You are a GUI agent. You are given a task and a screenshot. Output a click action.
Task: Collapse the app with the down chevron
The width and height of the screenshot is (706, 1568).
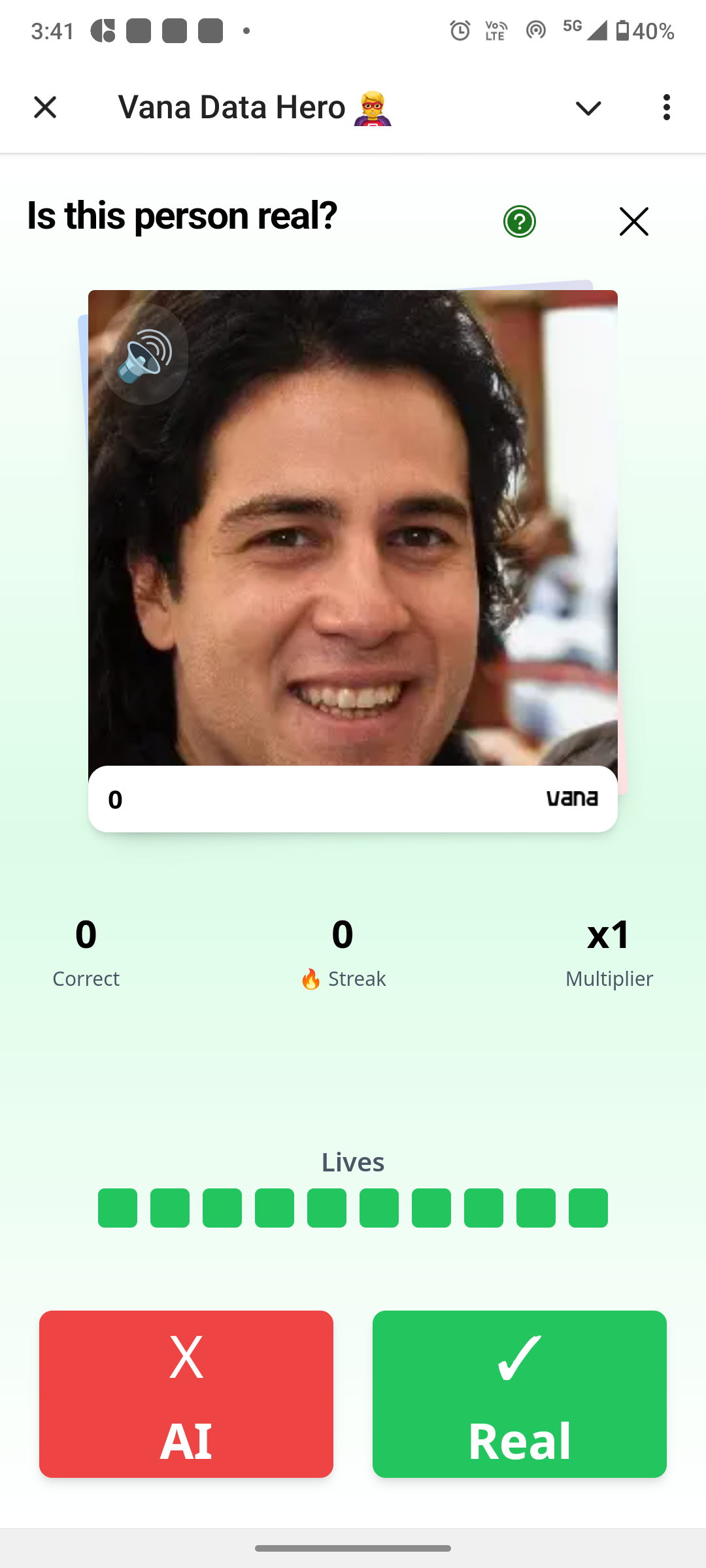click(588, 108)
